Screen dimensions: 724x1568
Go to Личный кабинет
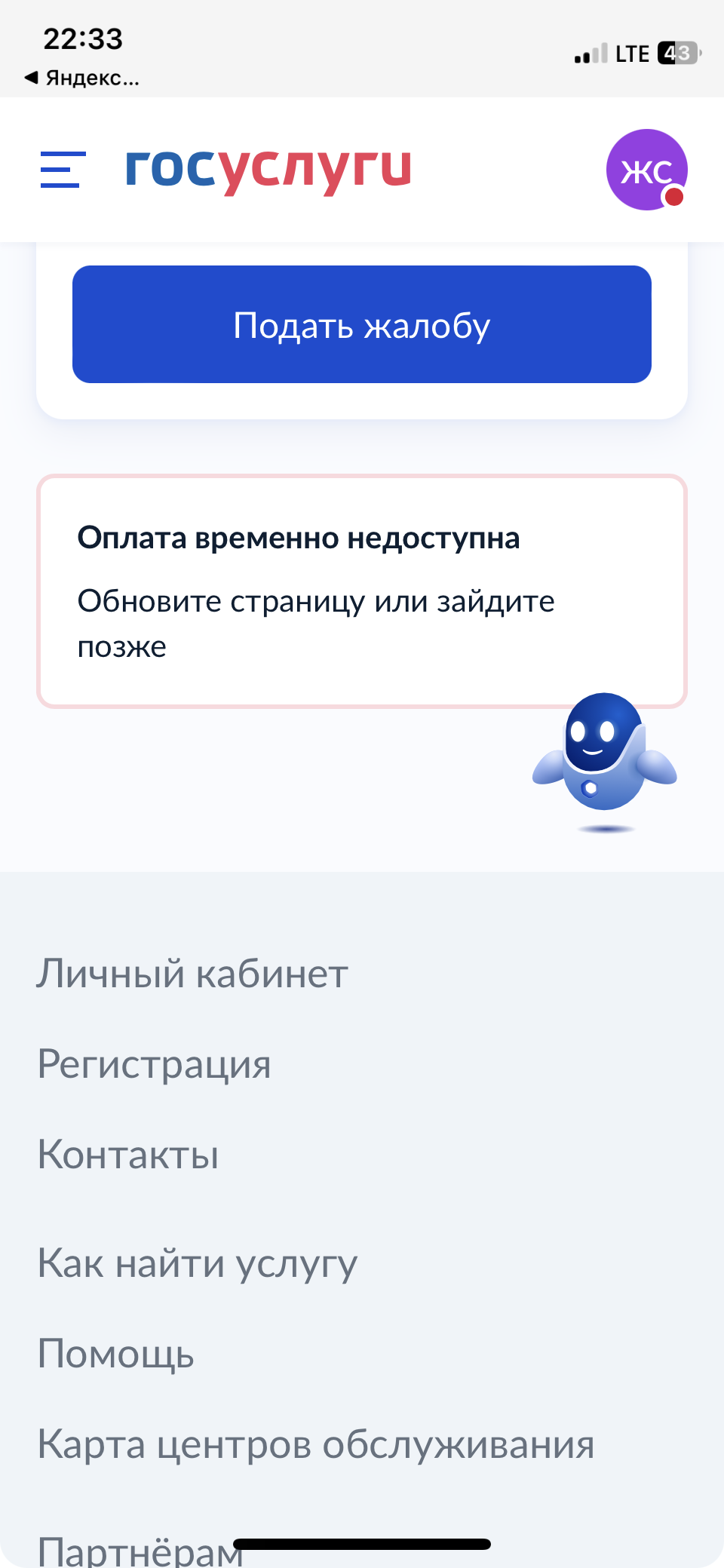tap(192, 974)
